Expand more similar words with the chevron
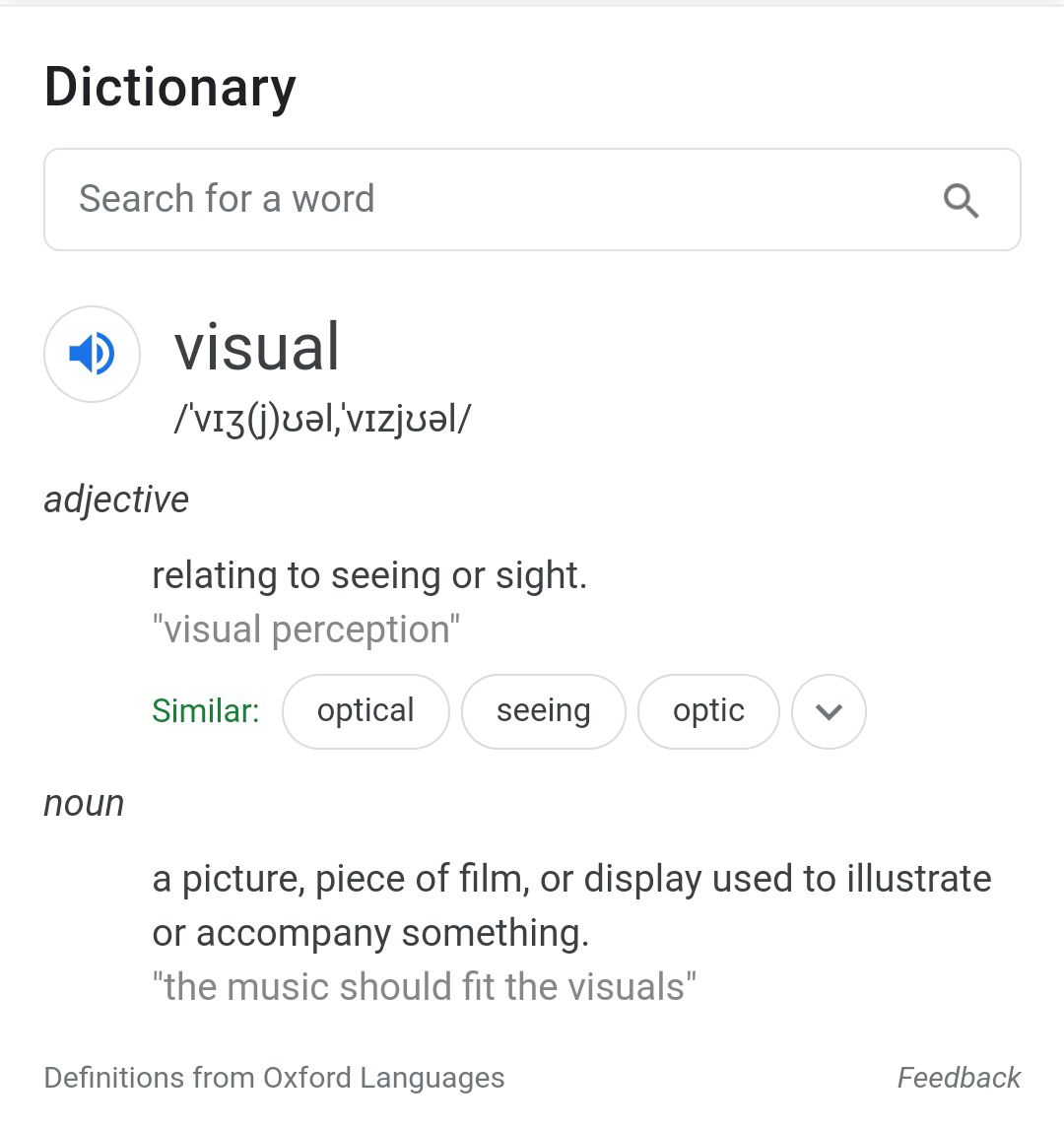The image size is (1064, 1128). pos(829,711)
